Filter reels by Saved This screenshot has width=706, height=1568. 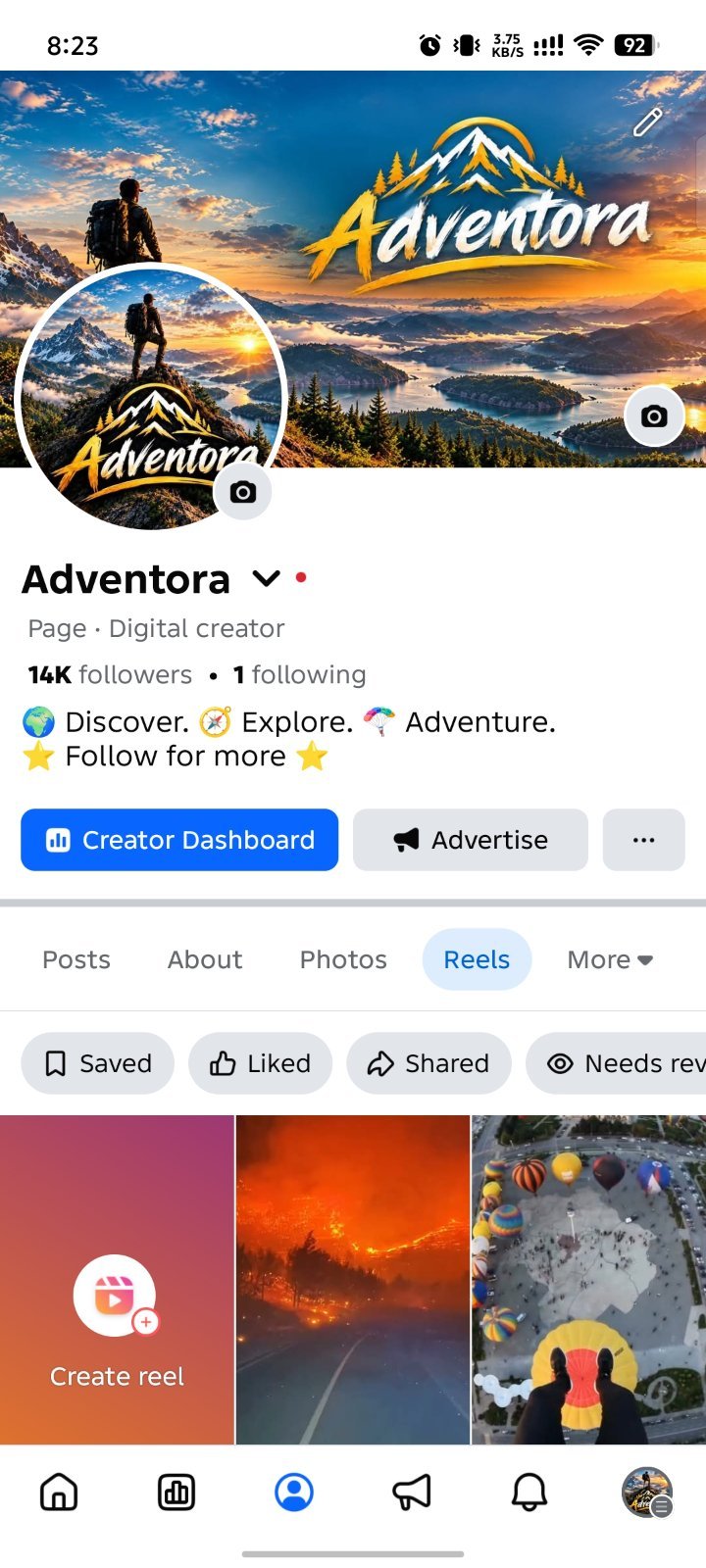click(x=97, y=1063)
